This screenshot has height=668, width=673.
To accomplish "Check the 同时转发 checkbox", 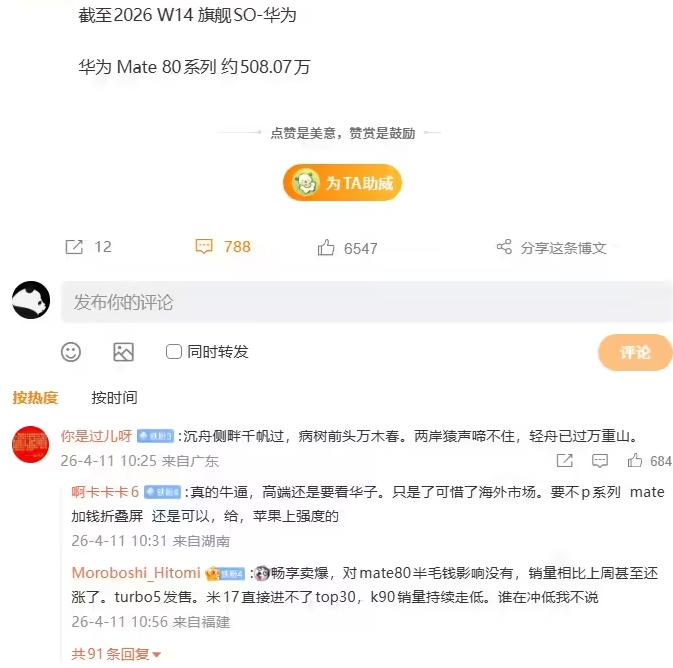I will click(174, 351).
